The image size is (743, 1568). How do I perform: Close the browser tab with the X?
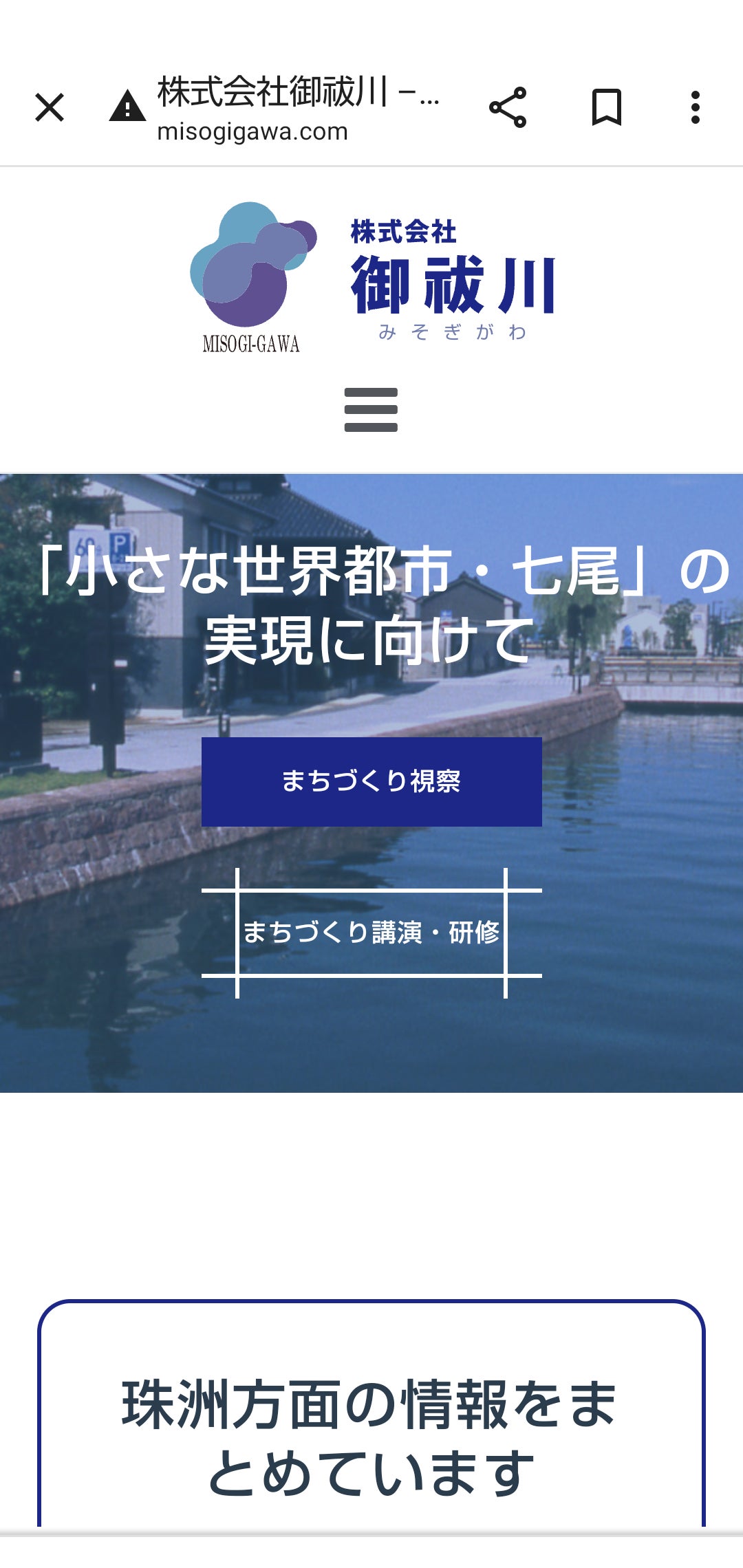click(x=50, y=107)
